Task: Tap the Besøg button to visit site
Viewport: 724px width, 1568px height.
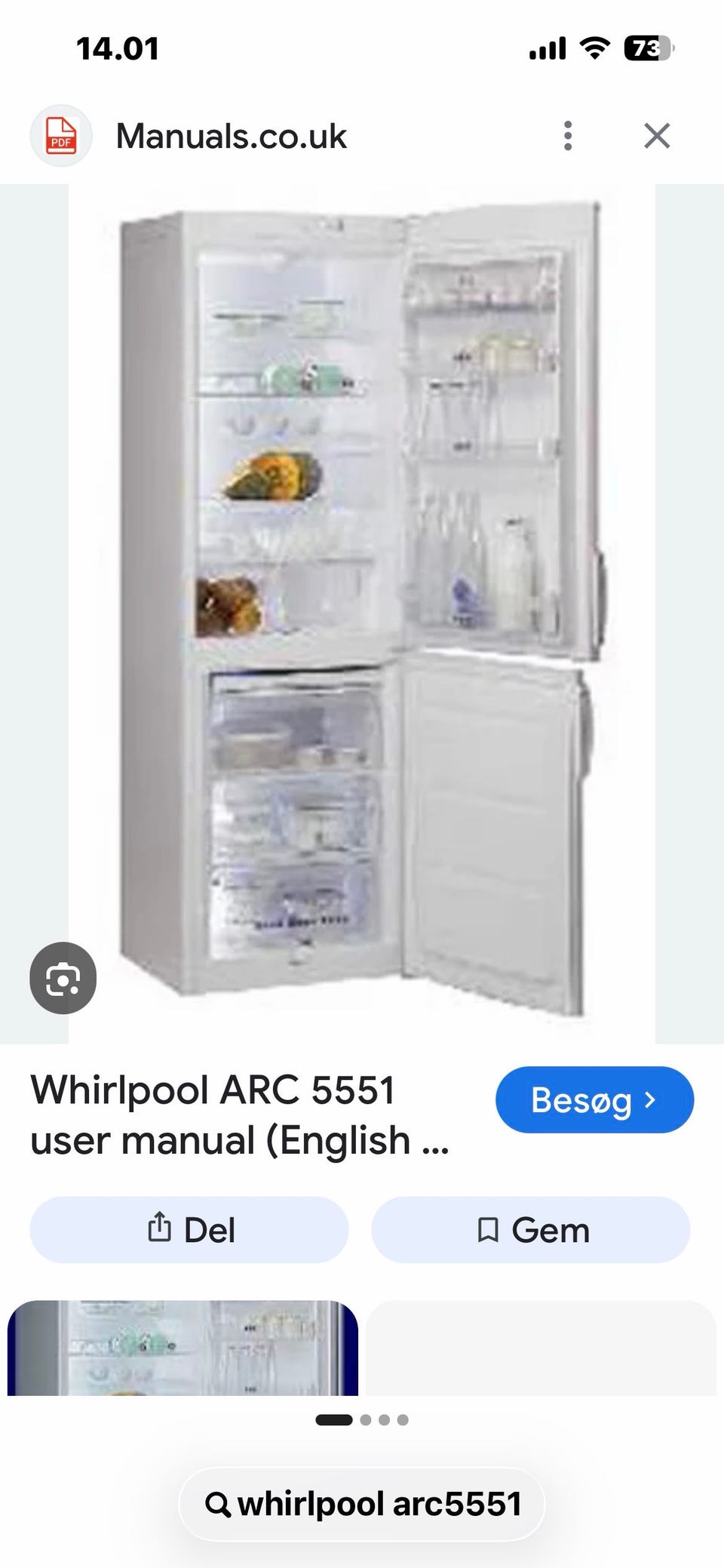Action: point(594,1099)
